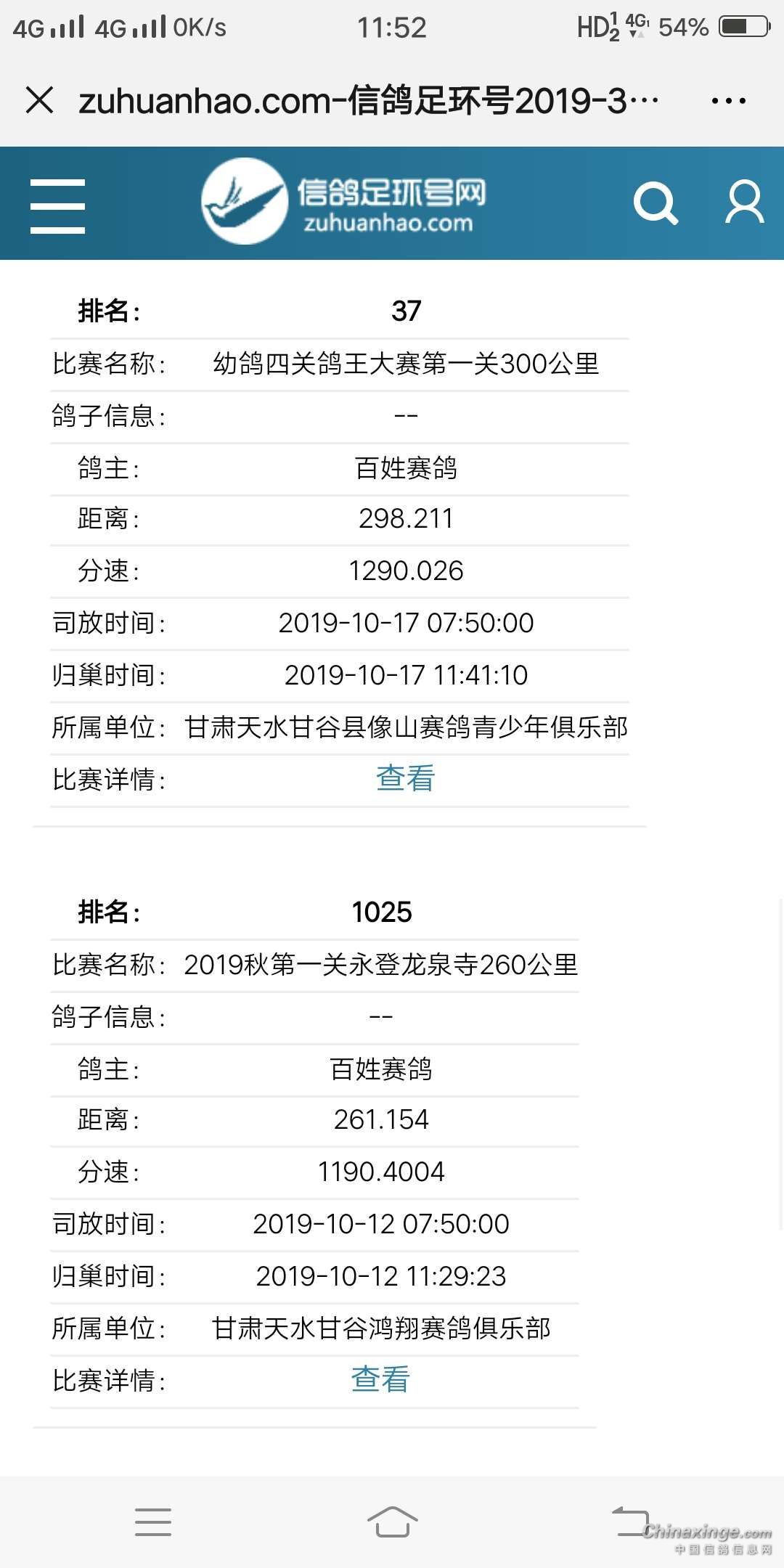Open the user account profile icon
This screenshot has height=1568, width=784.
click(745, 203)
